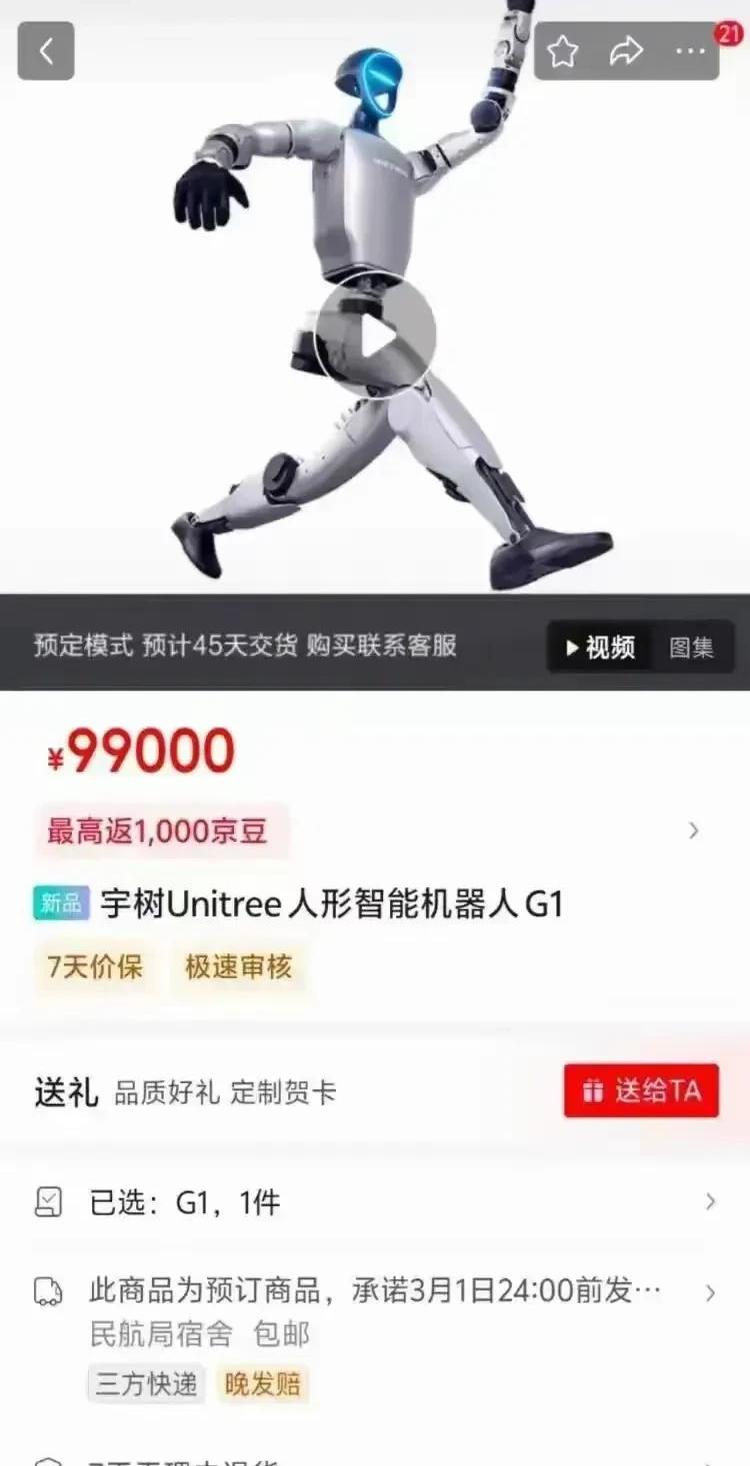Switch to the 图集 tab
750x1466 pixels.
[693, 648]
